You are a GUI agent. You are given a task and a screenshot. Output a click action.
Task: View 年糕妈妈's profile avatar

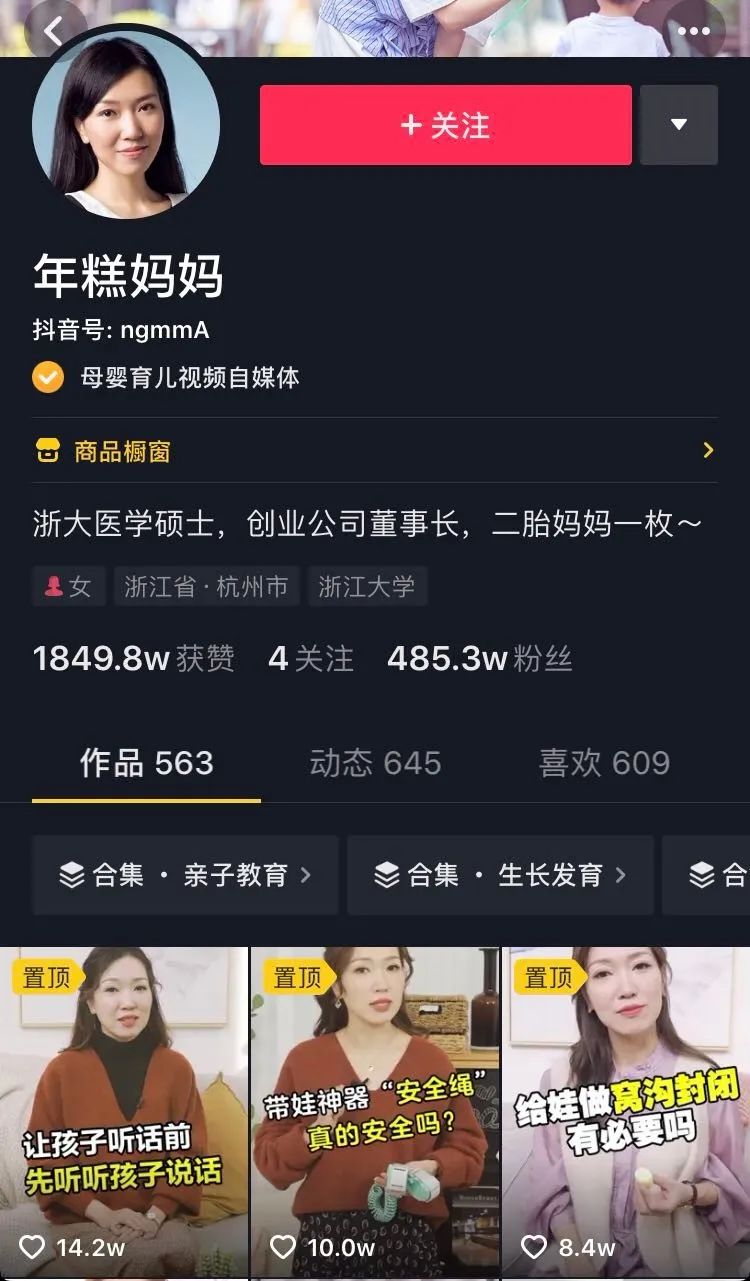pos(125,127)
